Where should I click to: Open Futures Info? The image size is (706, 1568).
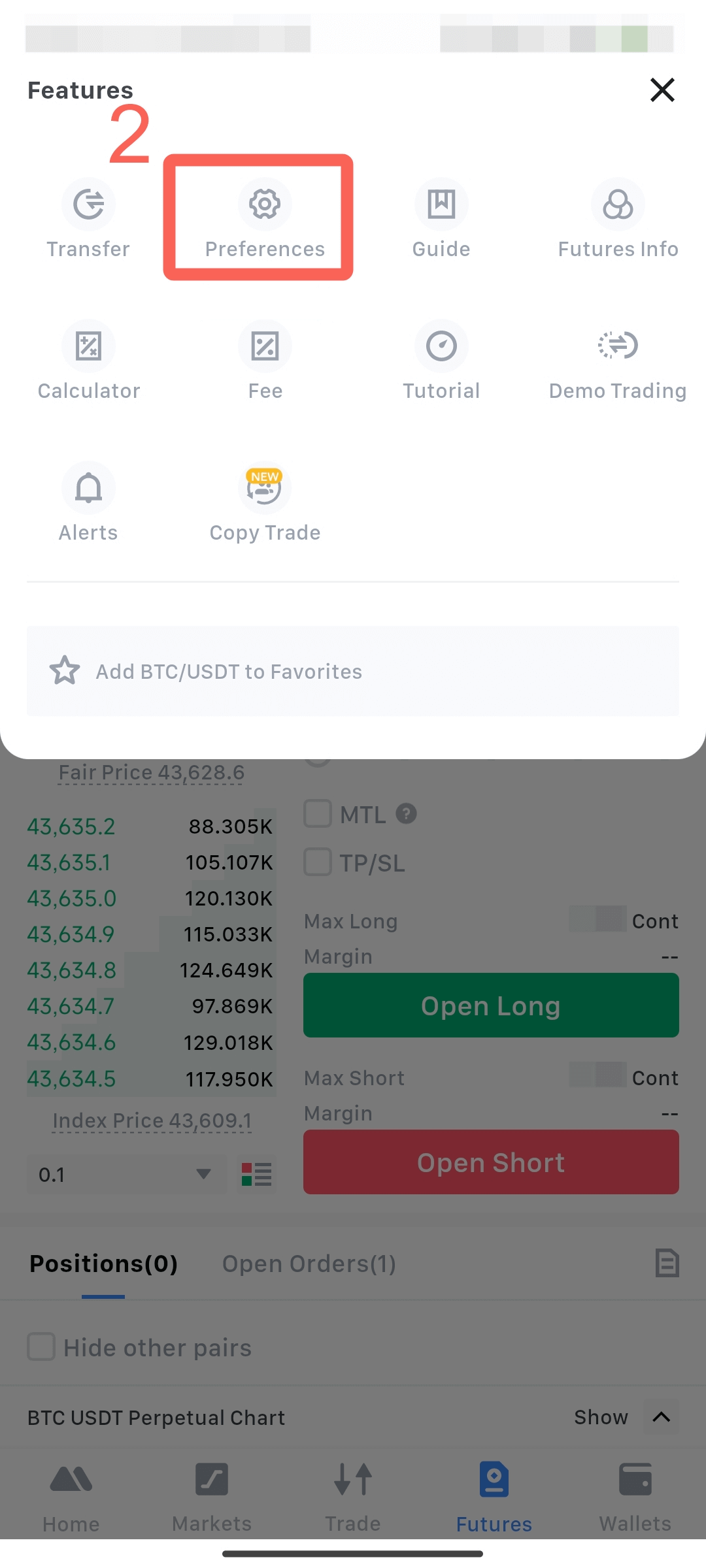[x=618, y=220]
